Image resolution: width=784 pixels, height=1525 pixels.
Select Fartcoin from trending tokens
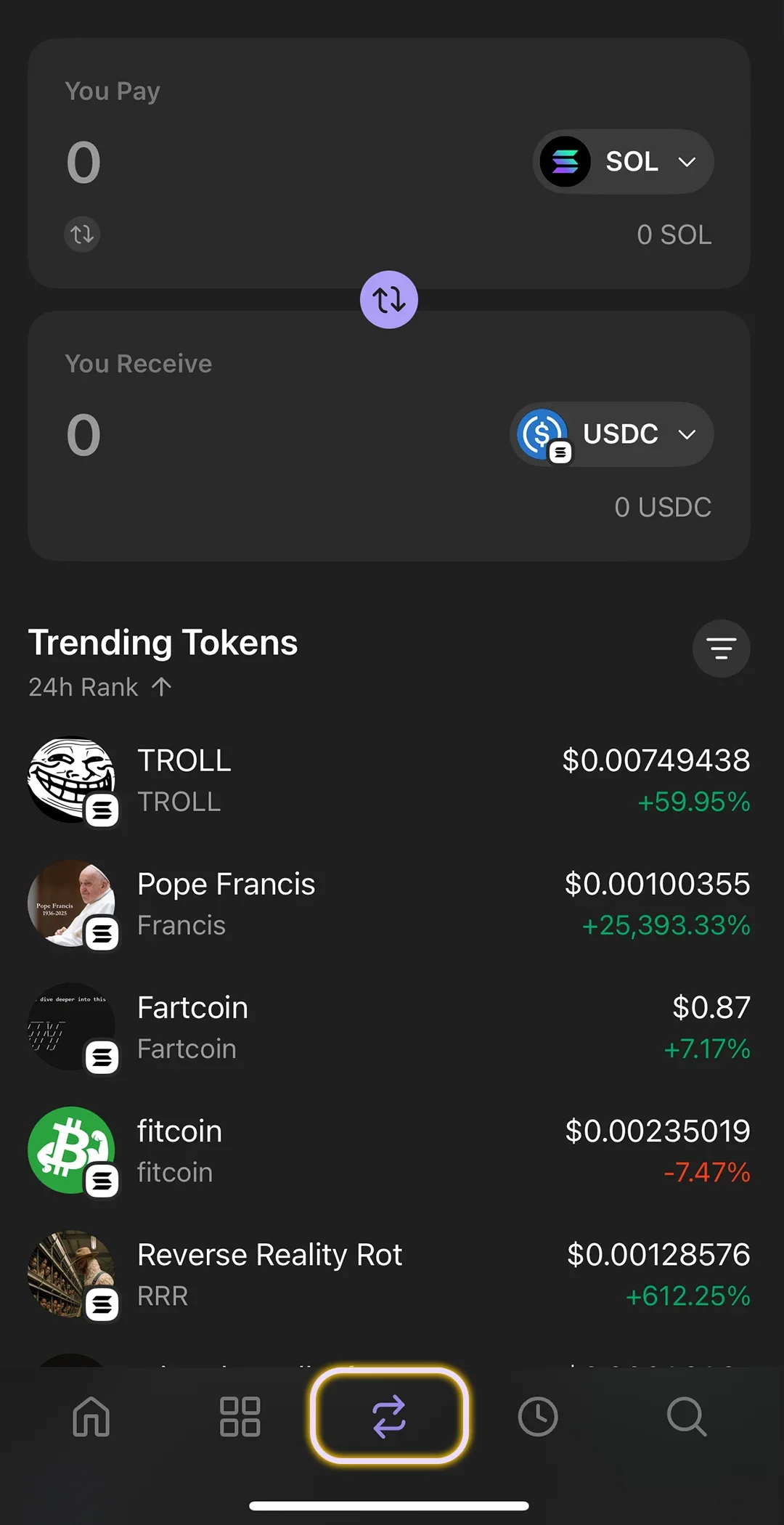pyautogui.click(x=388, y=1028)
